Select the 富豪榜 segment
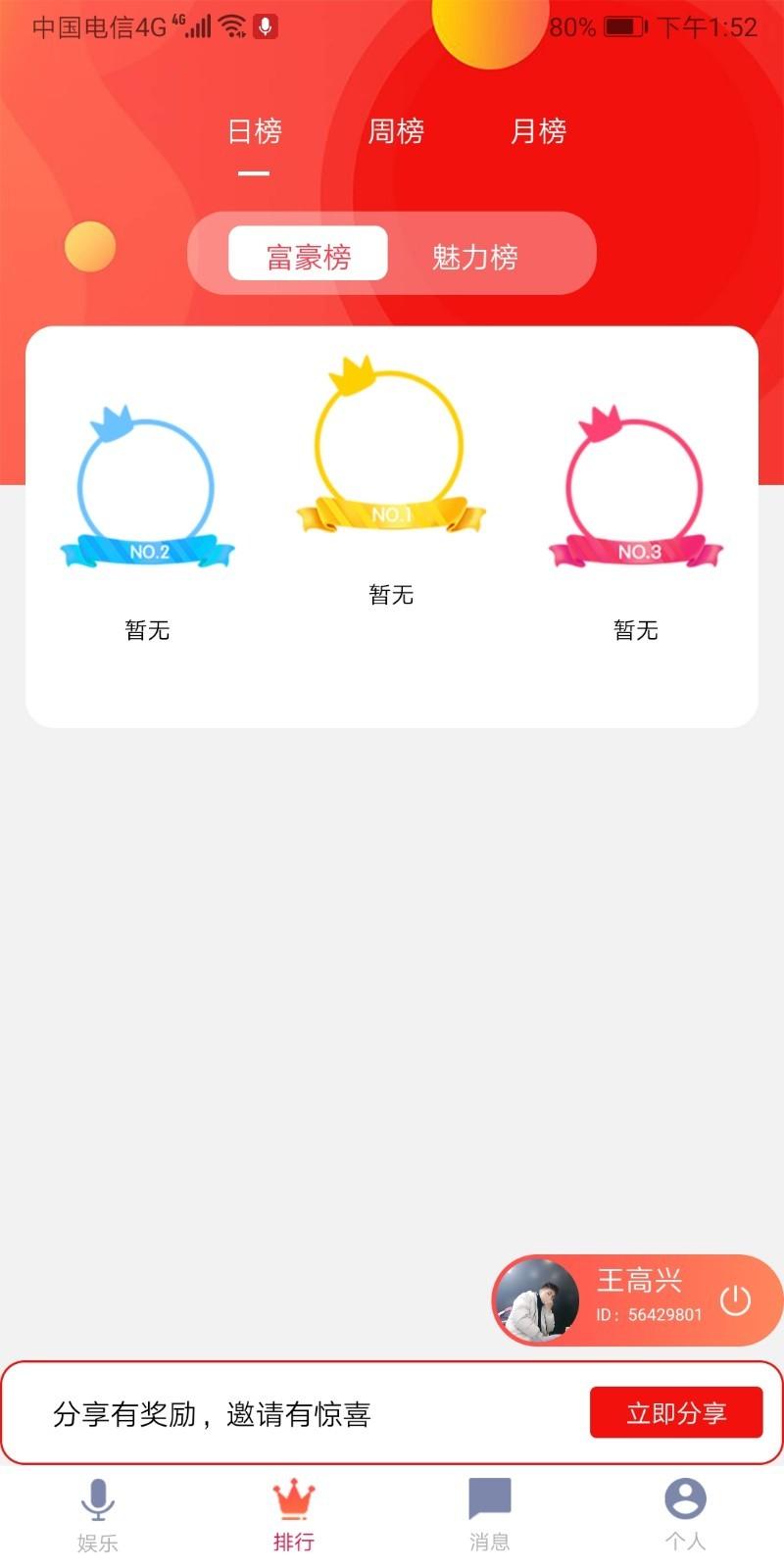 coord(308,255)
